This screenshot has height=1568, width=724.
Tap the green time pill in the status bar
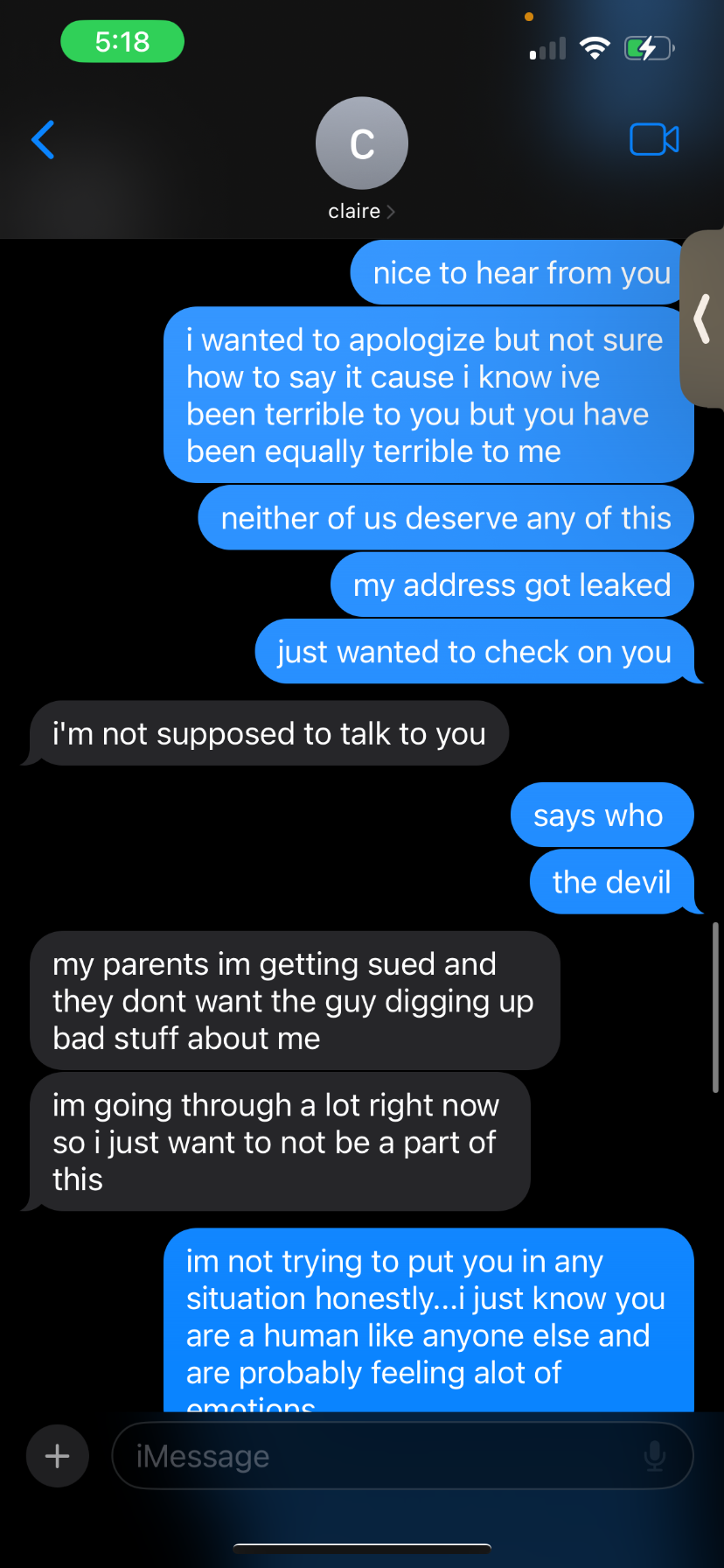click(x=122, y=42)
